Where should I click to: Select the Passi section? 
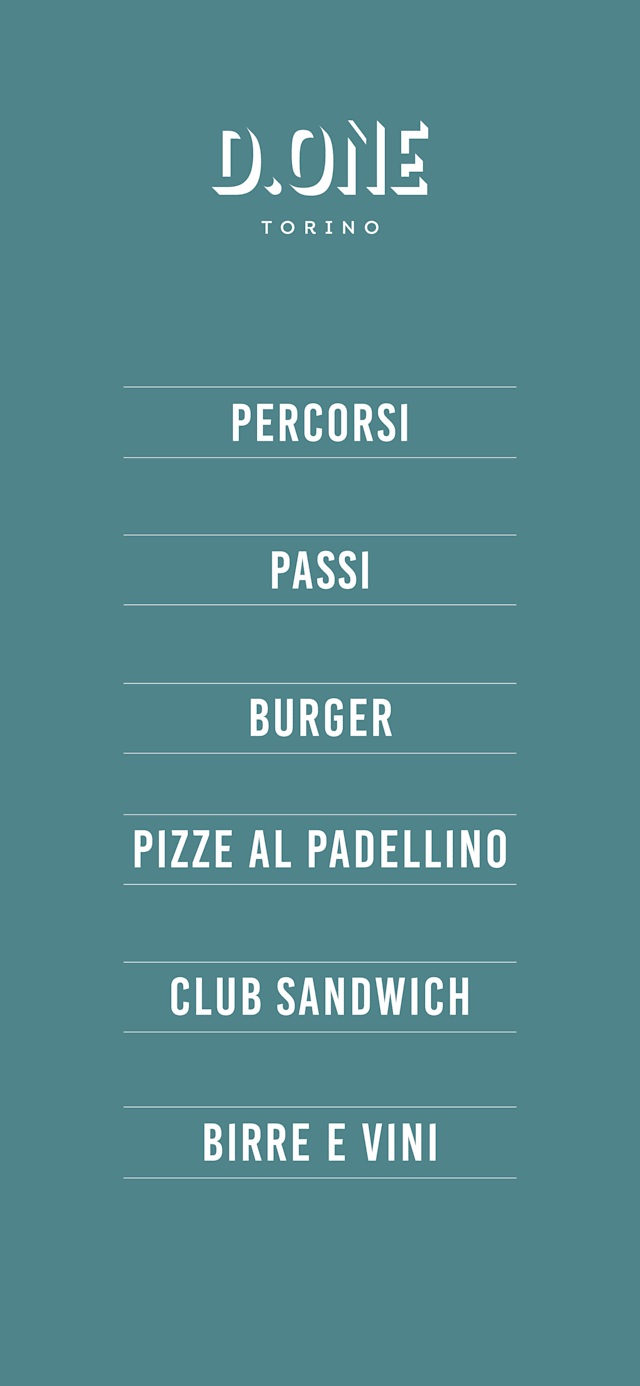pos(320,570)
